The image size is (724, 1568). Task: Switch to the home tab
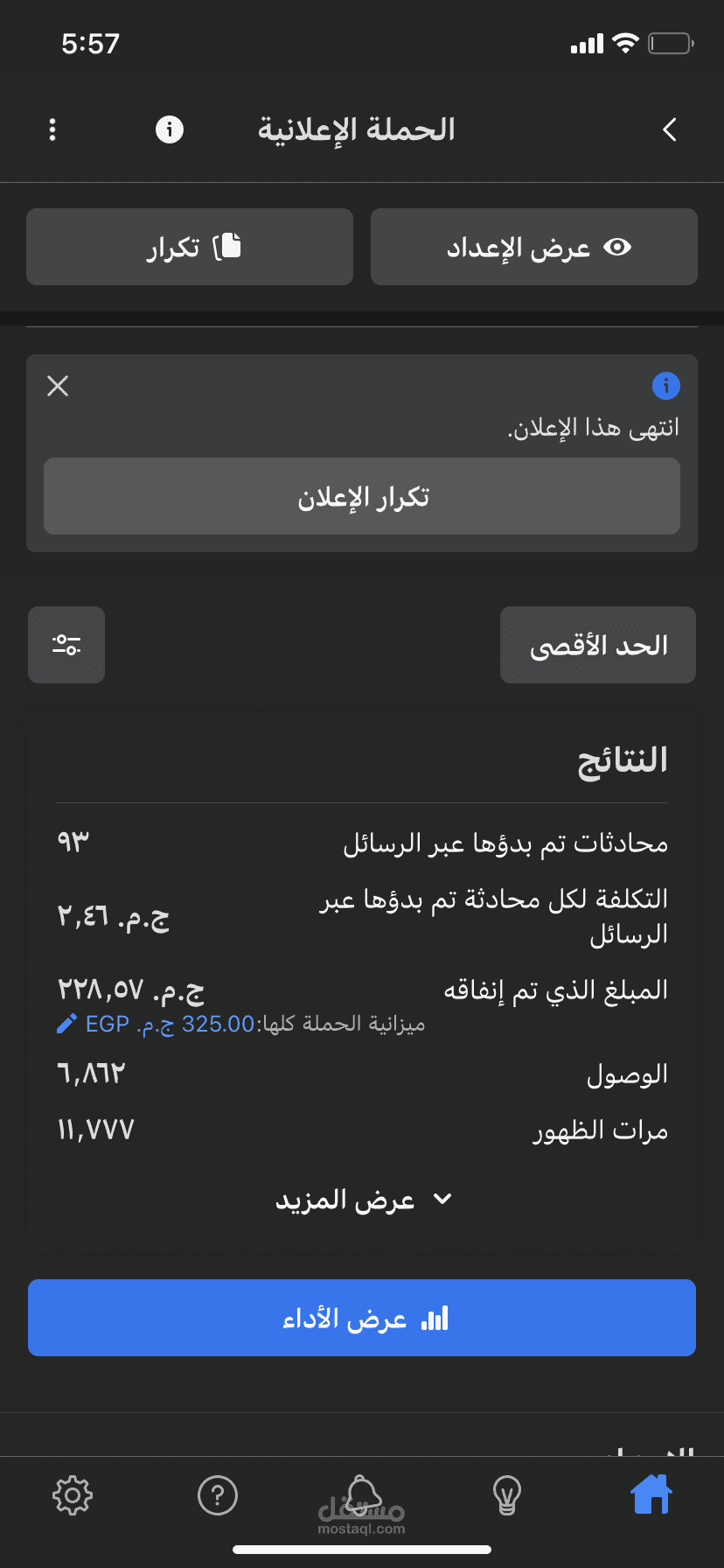(651, 1494)
